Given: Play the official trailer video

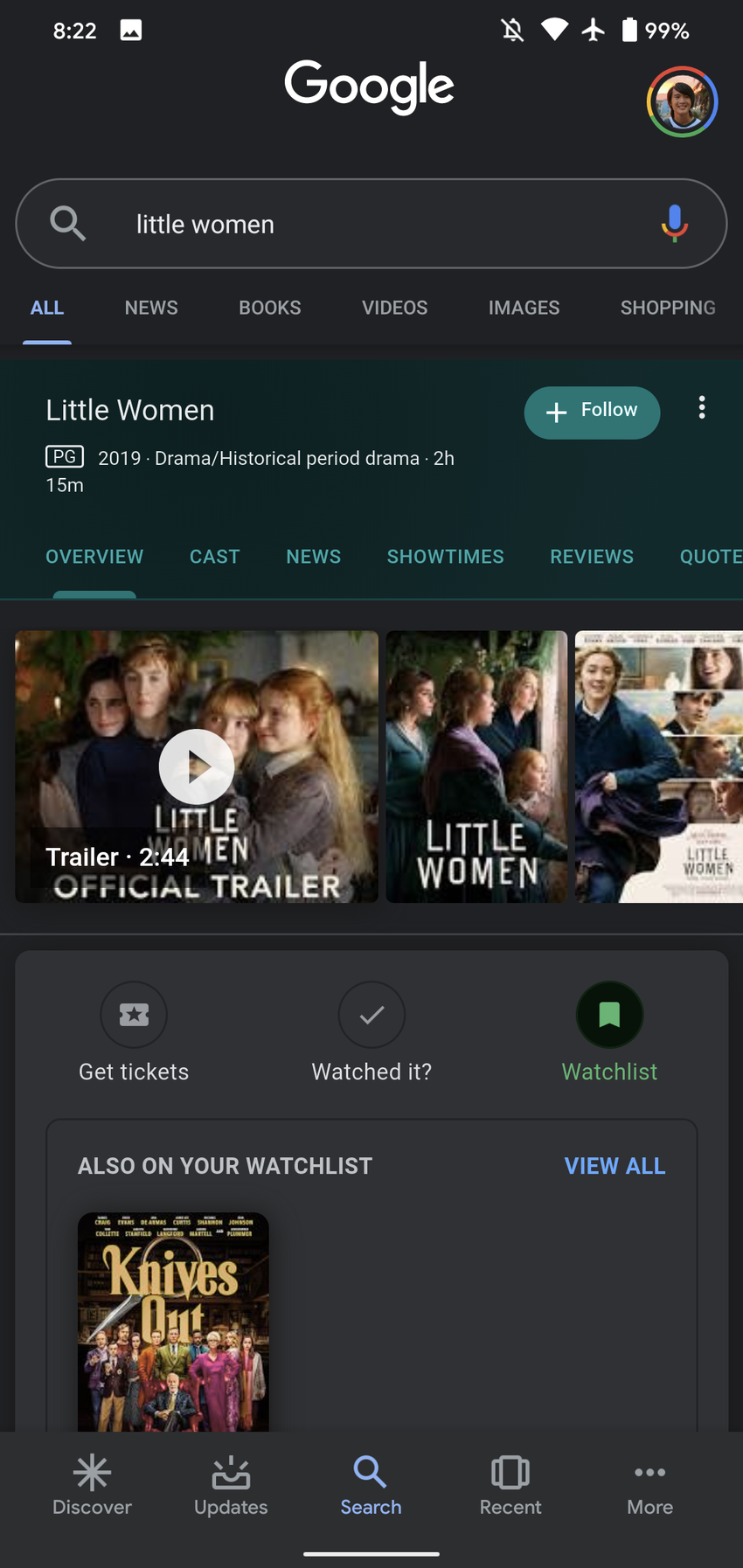Looking at the screenshot, I should [197, 767].
